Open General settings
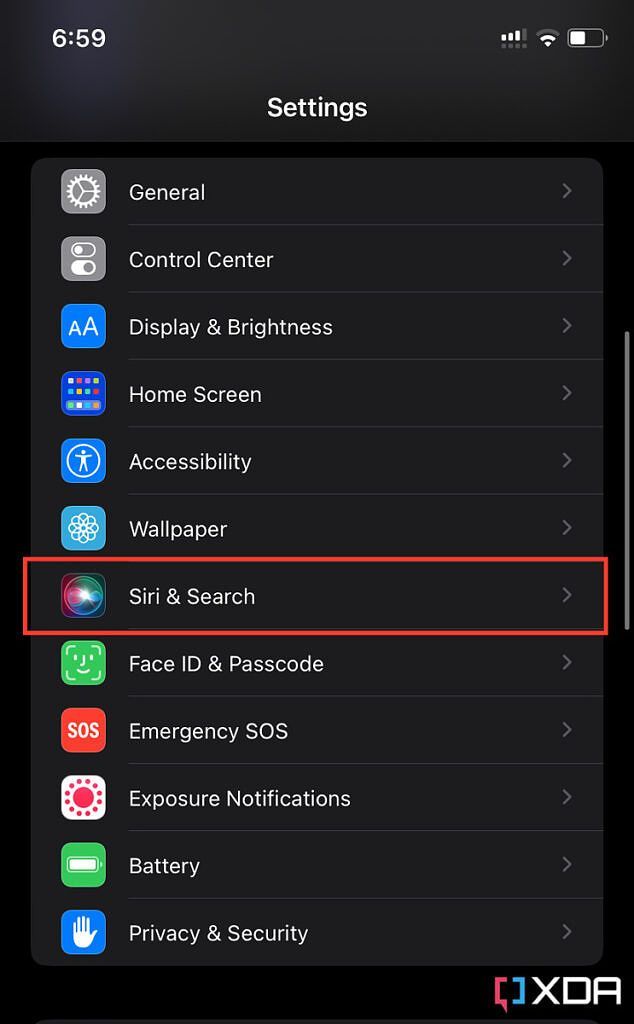This screenshot has height=1024, width=634. click(x=316, y=192)
